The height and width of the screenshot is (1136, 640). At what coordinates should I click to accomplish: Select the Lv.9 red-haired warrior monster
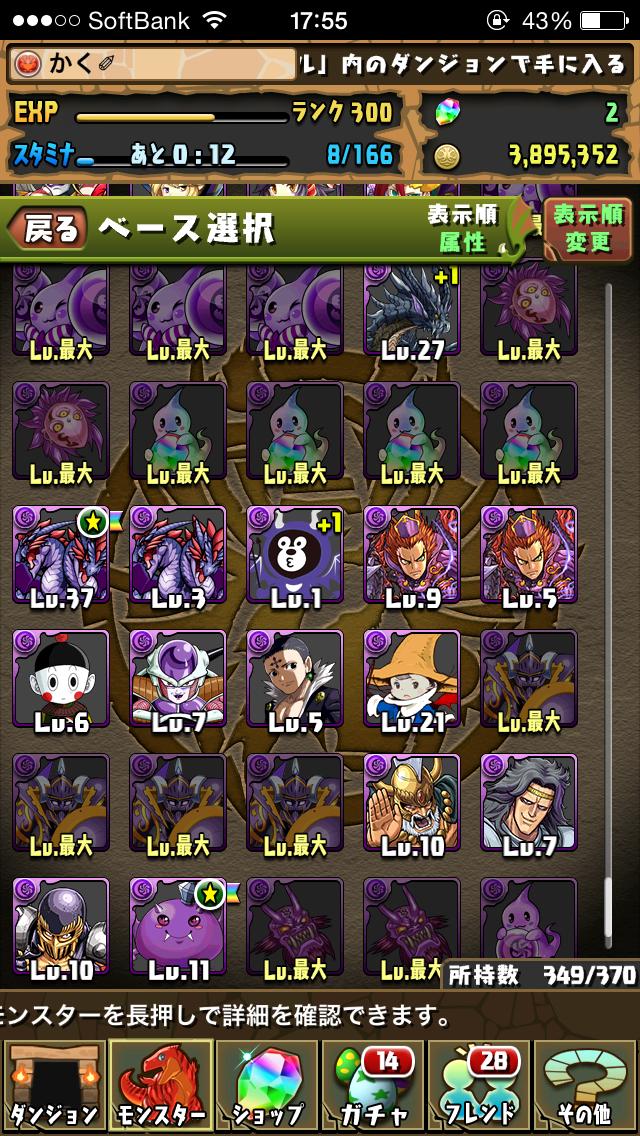click(x=412, y=555)
